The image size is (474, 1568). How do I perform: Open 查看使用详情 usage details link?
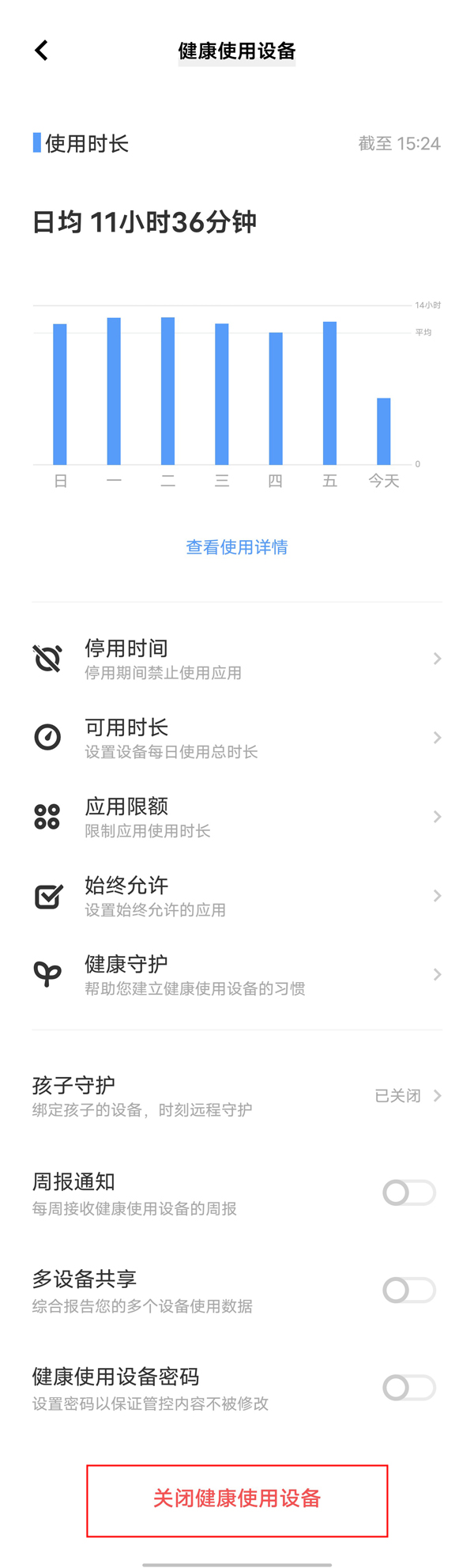coord(236,547)
